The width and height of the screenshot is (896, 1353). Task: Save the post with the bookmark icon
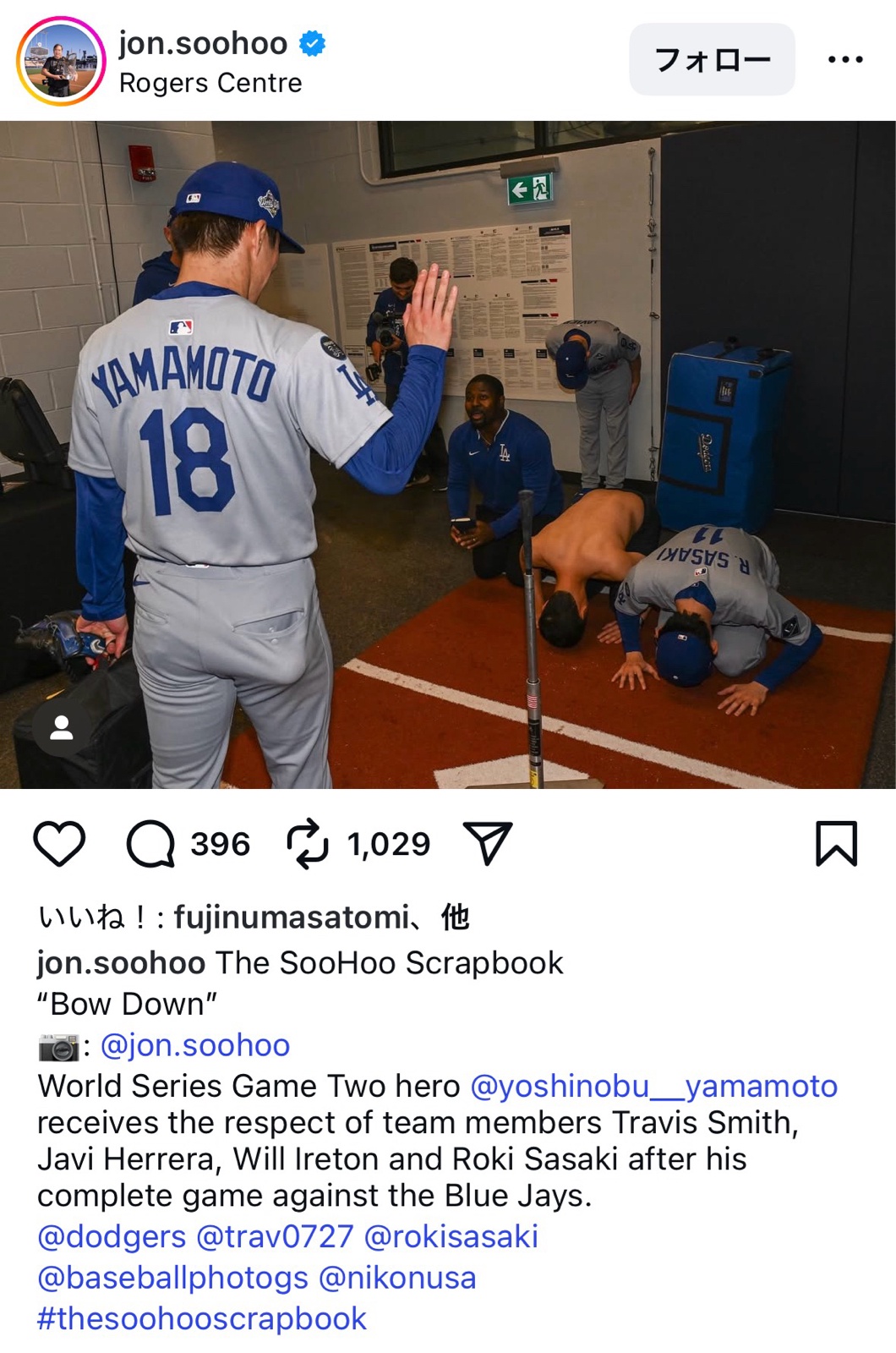tap(836, 843)
